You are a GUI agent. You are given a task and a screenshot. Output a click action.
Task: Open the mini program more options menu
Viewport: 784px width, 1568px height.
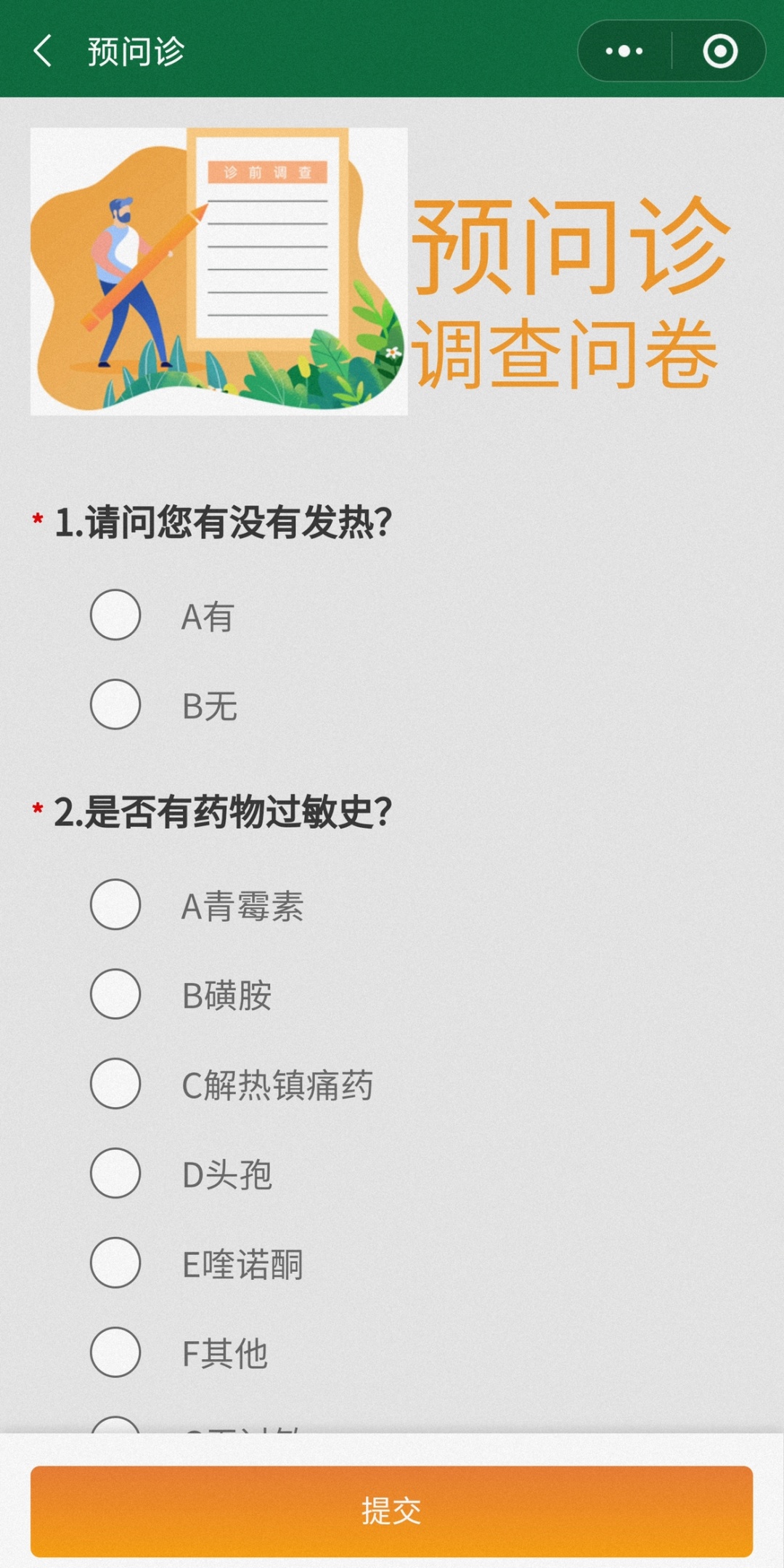[x=624, y=52]
